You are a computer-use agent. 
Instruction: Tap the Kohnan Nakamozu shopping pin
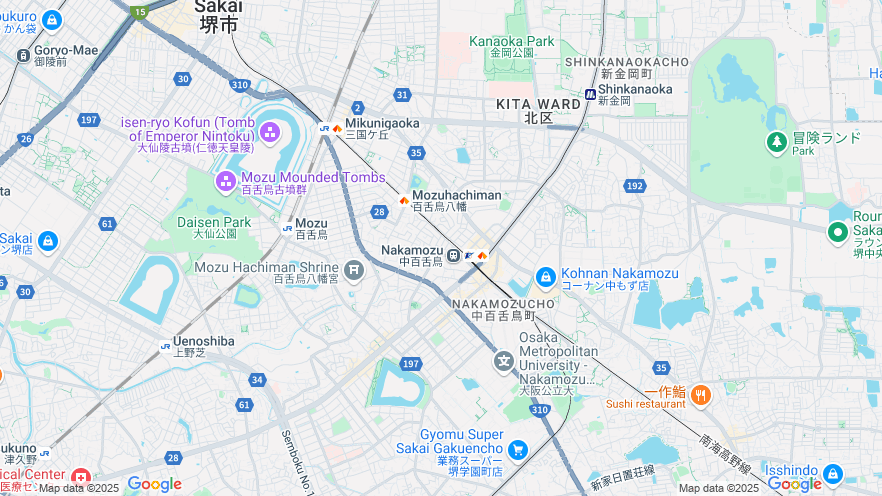pos(545,276)
